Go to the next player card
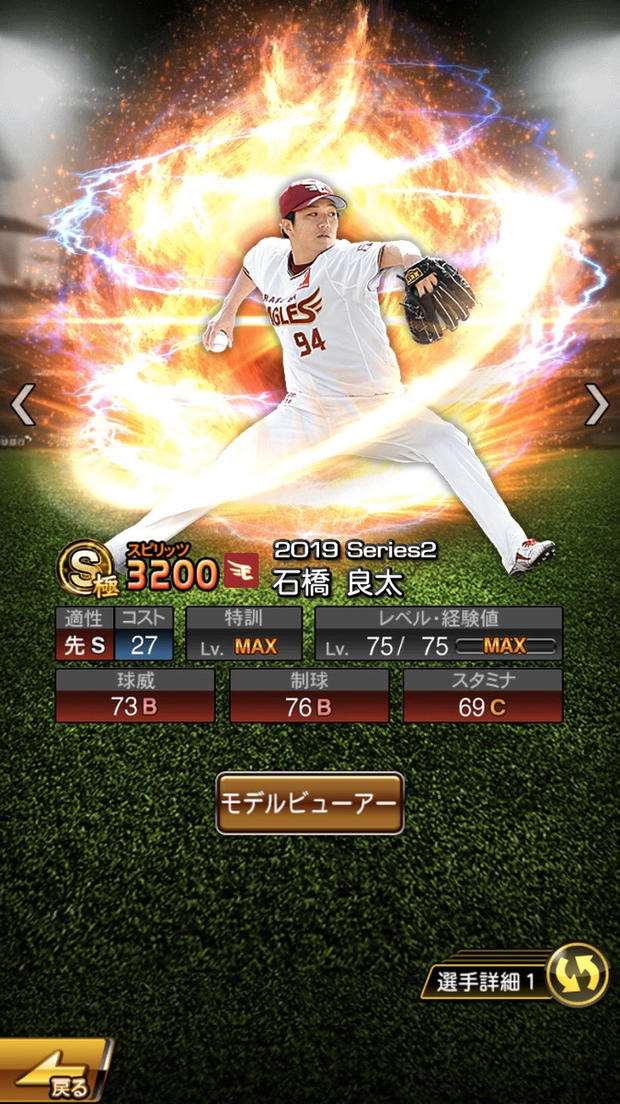This screenshot has height=1104, width=620. point(596,404)
